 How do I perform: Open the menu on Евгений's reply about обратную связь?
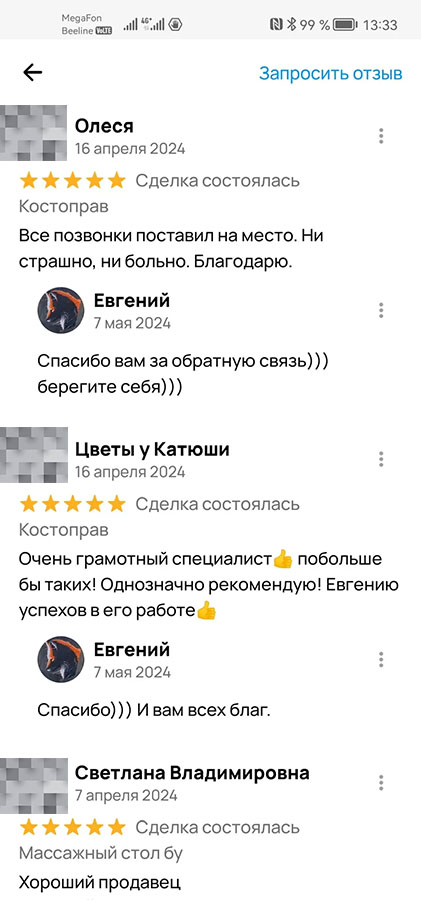(x=381, y=311)
